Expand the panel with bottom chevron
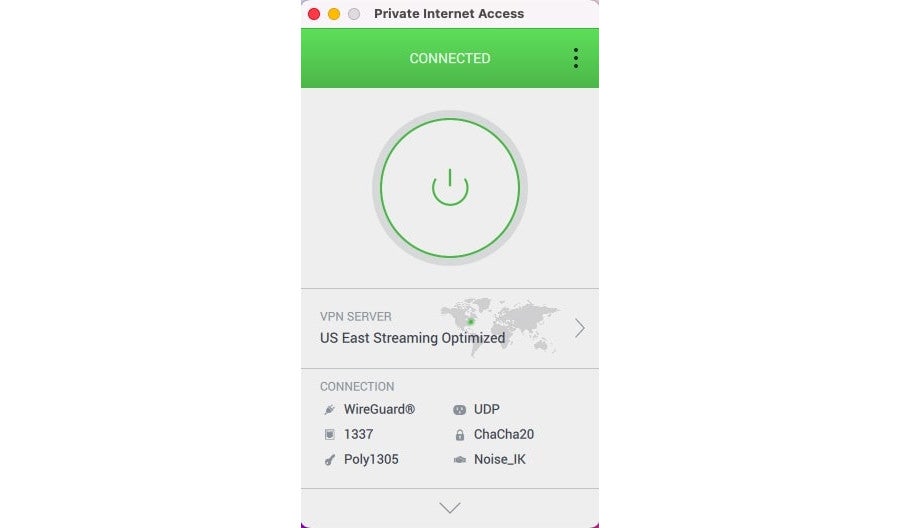The width and height of the screenshot is (900, 528). (450, 508)
